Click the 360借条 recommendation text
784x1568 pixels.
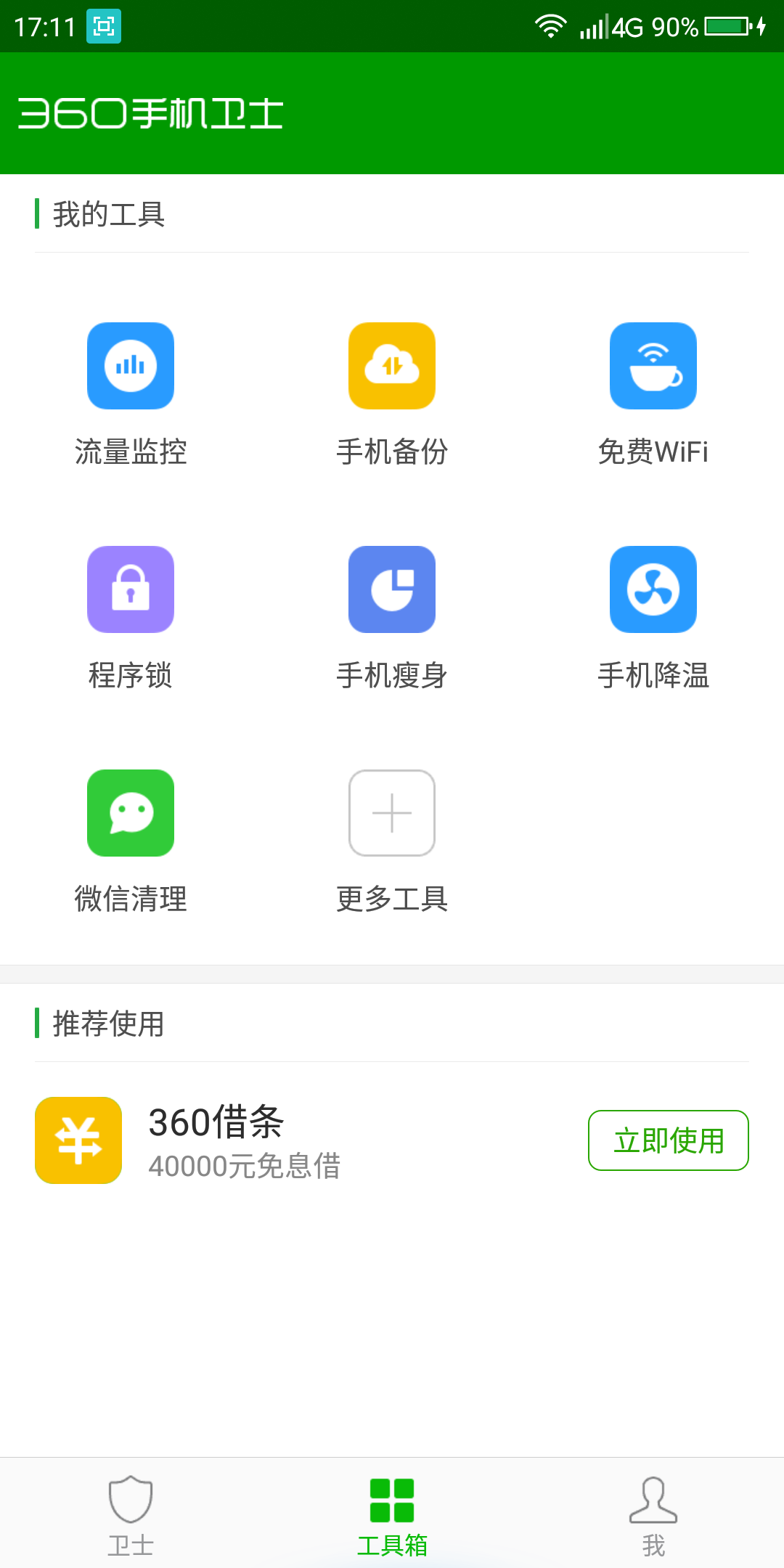point(218,1122)
